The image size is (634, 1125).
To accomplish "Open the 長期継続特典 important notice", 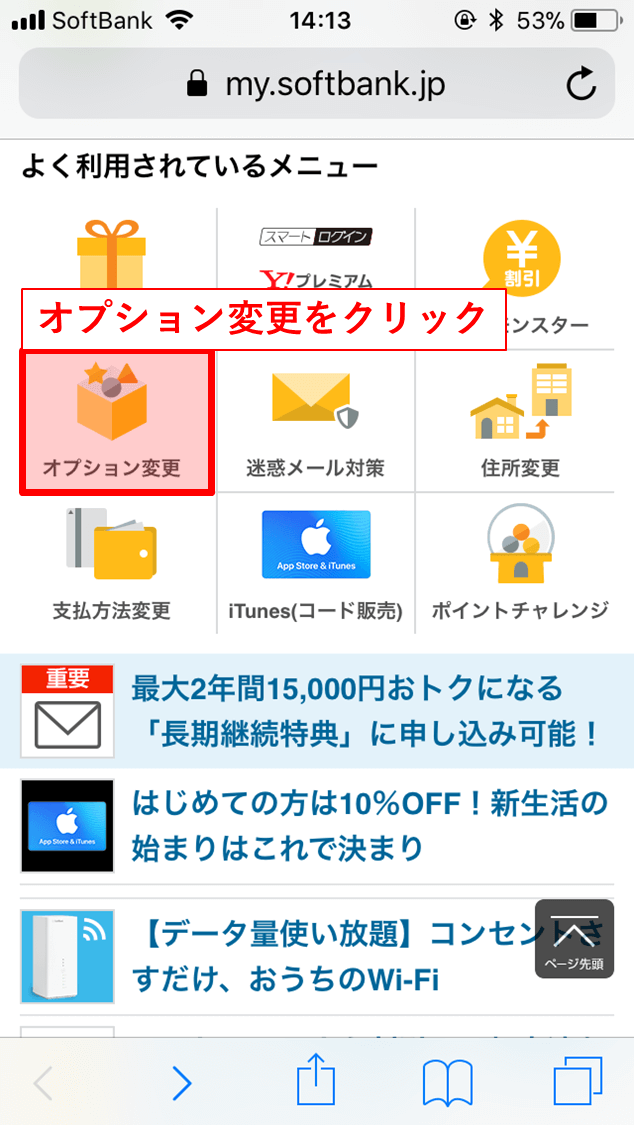I will (316, 711).
